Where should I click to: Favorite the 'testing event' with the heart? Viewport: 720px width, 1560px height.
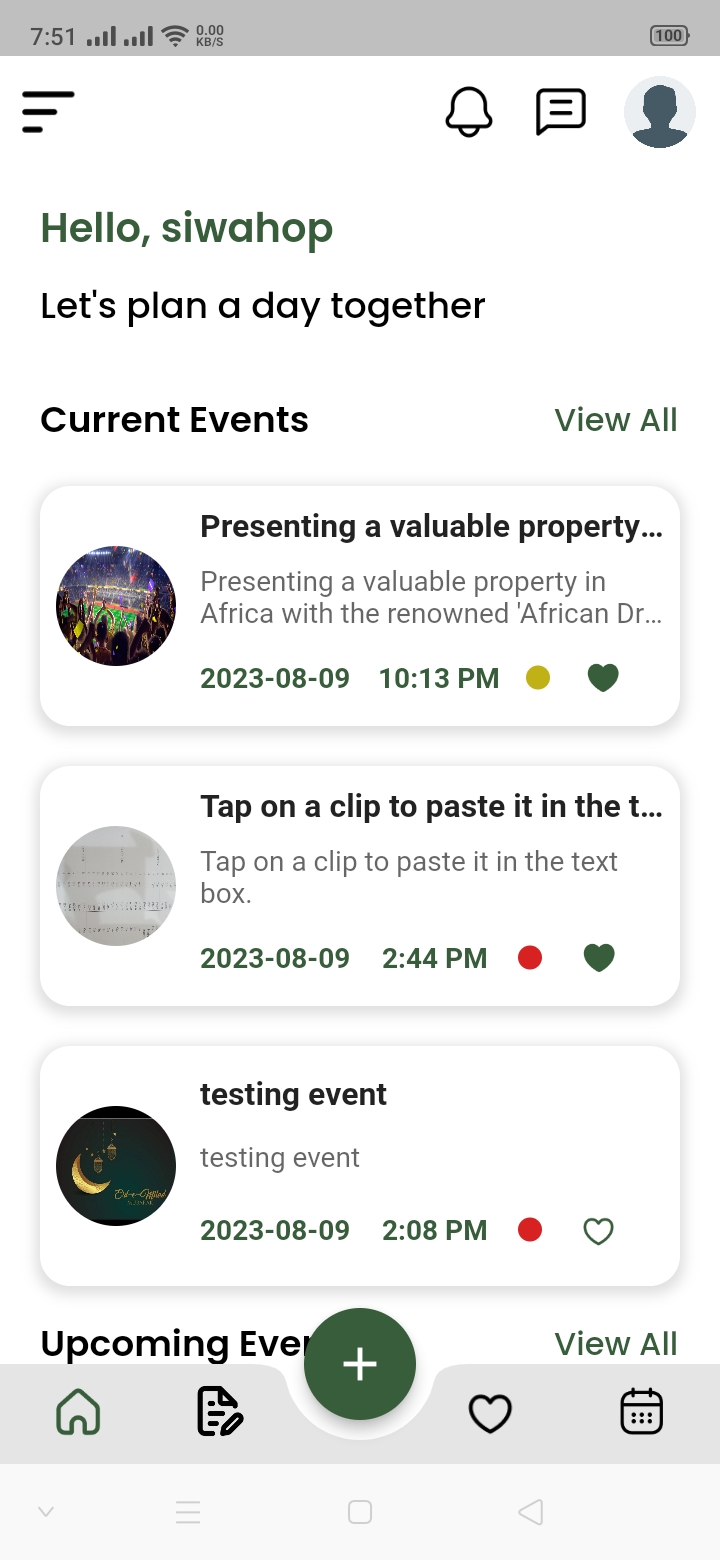(x=598, y=1231)
